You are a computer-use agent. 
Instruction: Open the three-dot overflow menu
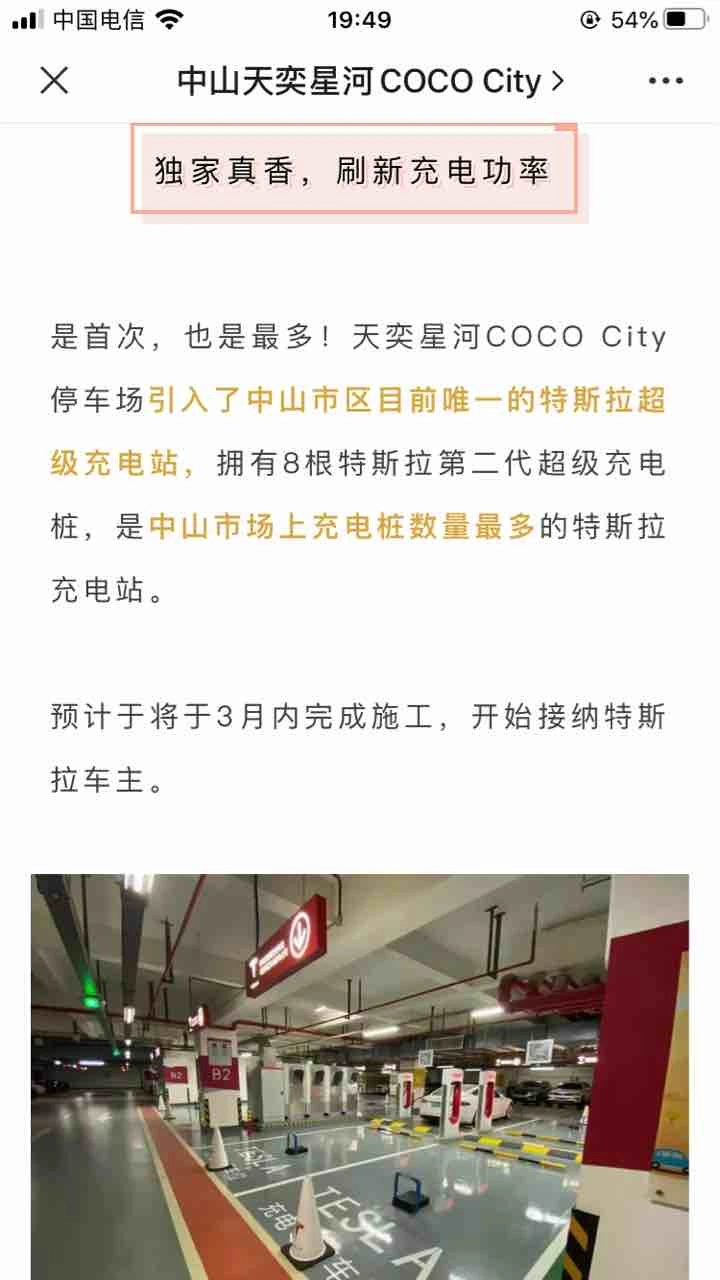pos(665,81)
